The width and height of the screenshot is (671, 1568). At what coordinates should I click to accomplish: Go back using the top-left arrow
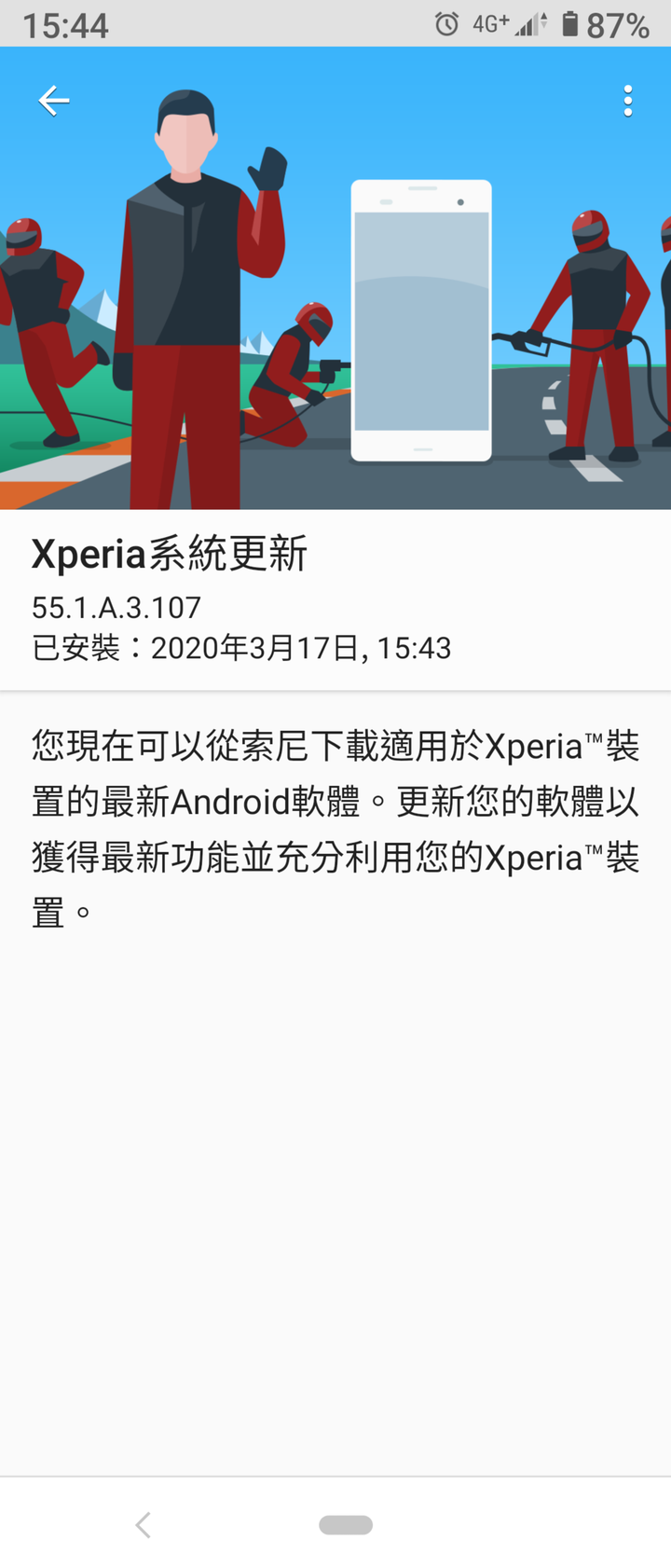(x=53, y=101)
